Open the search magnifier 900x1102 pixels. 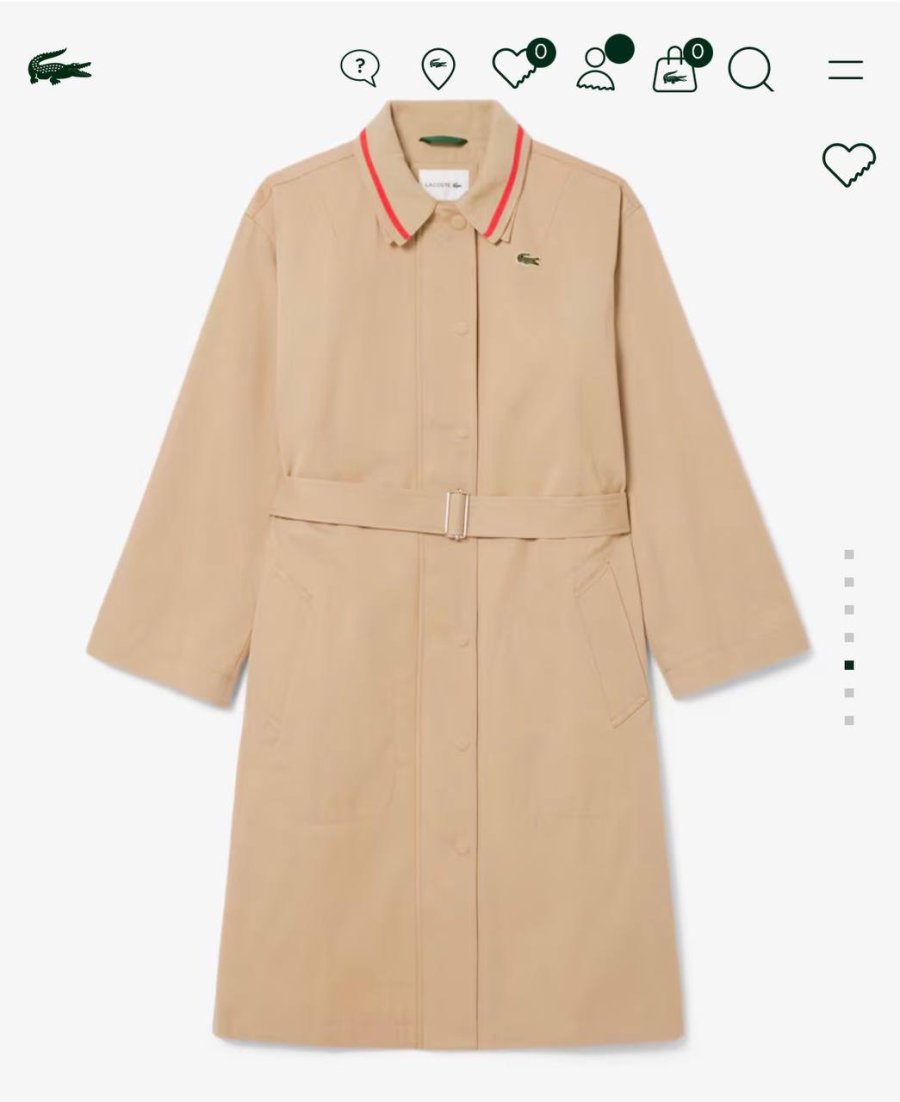point(750,69)
